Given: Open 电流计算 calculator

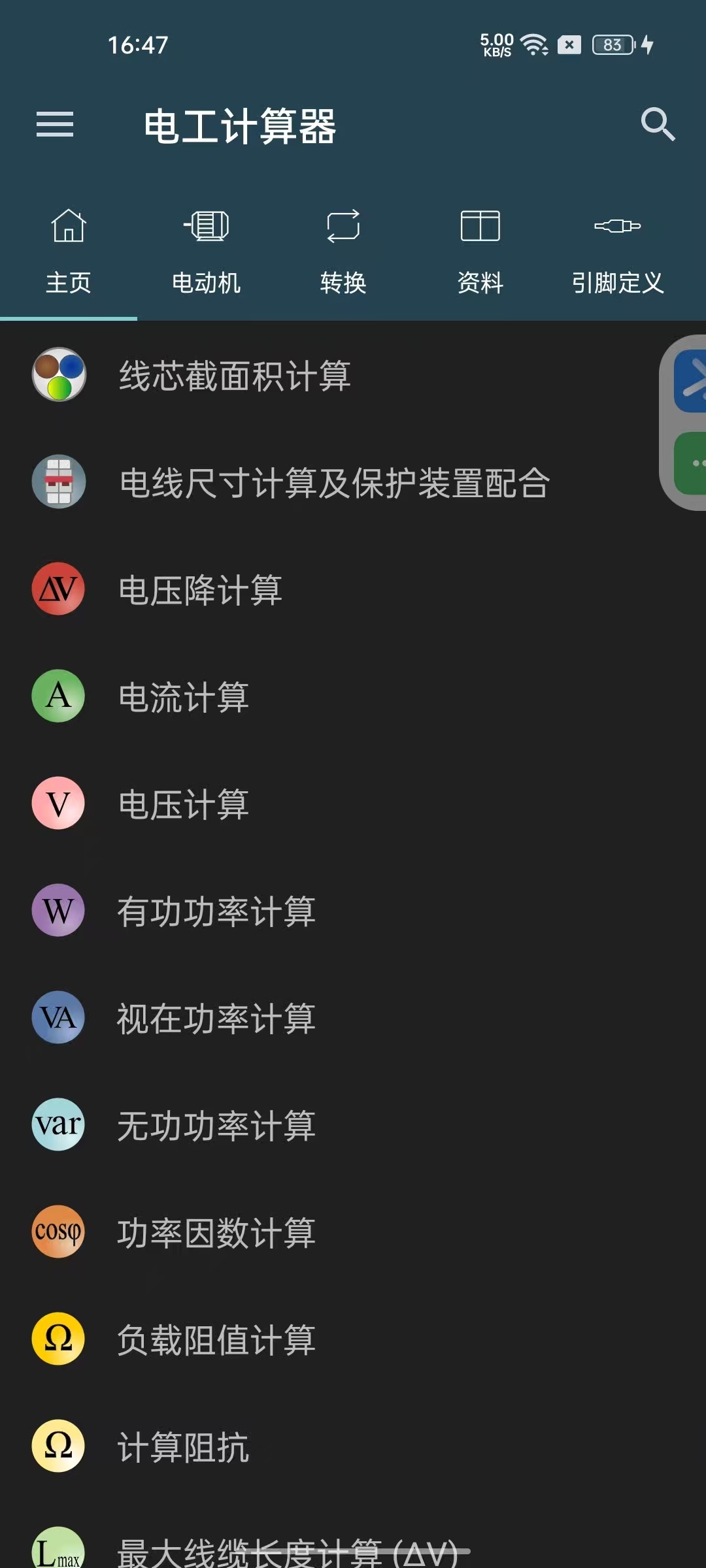Looking at the screenshot, I should tap(184, 697).
